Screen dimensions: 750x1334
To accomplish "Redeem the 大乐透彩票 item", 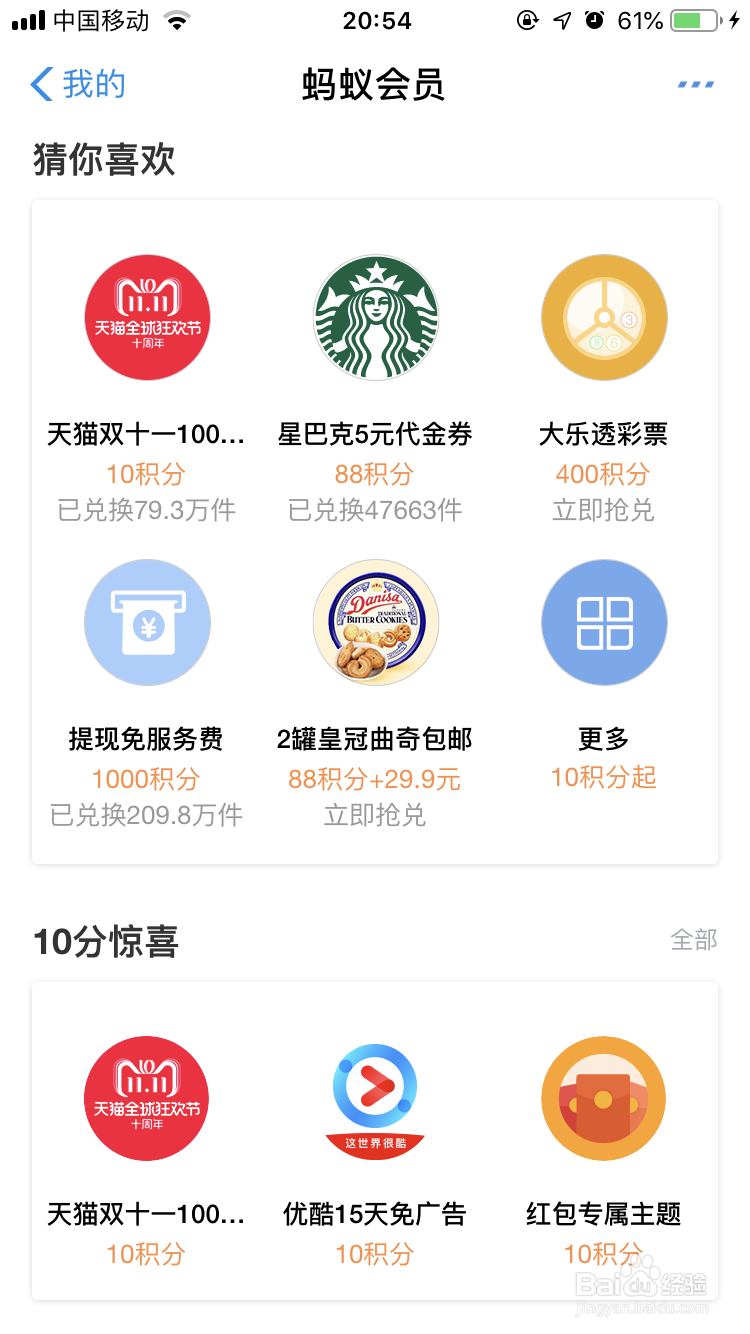I will pos(604,318).
